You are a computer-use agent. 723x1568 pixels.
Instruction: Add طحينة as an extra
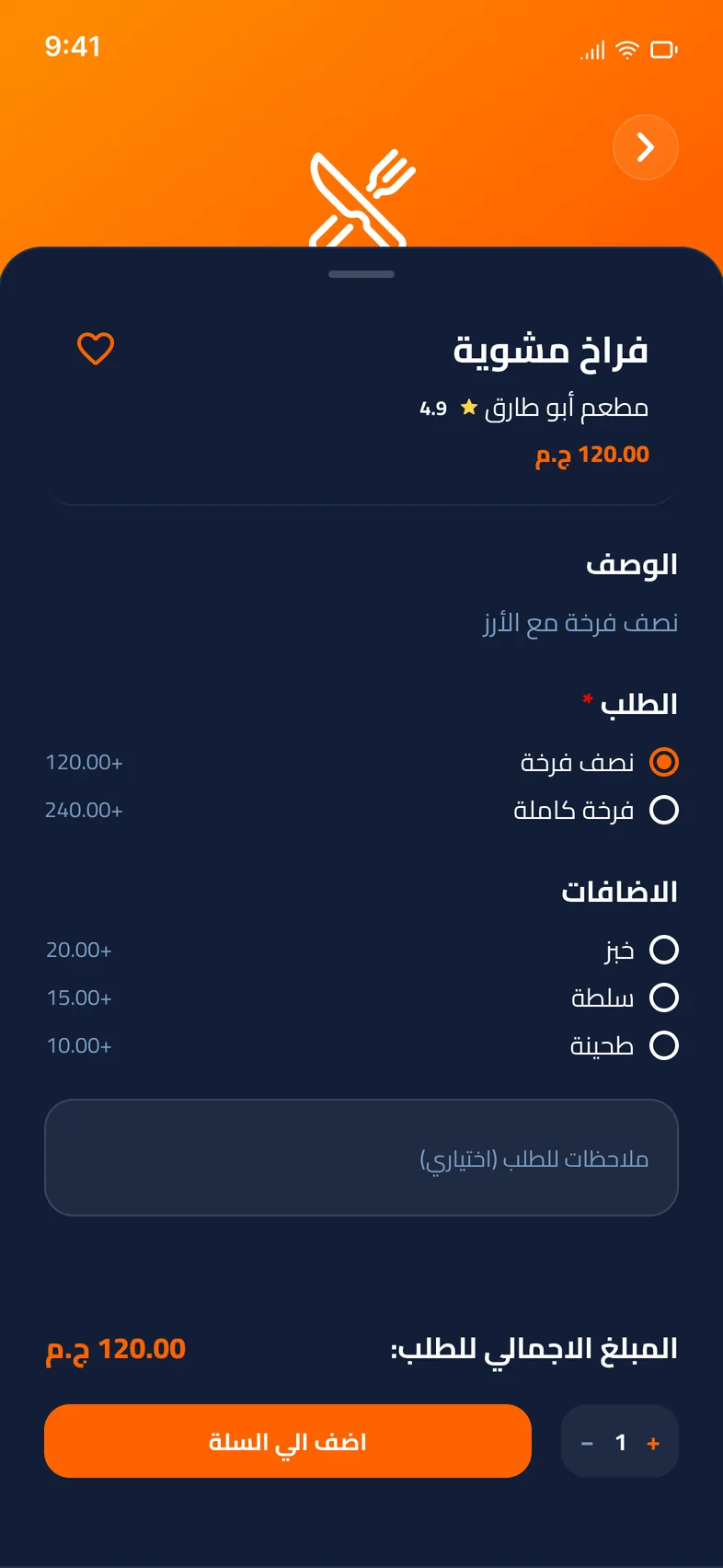[664, 1045]
